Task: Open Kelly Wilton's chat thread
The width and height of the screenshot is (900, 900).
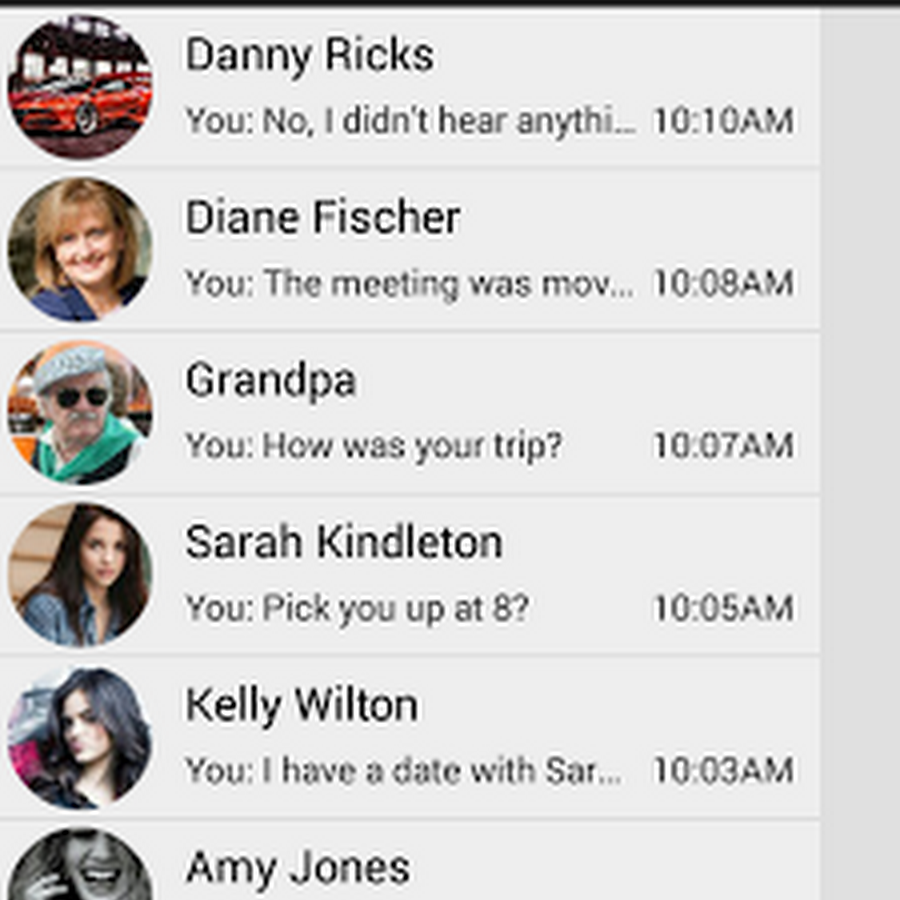Action: click(x=410, y=738)
